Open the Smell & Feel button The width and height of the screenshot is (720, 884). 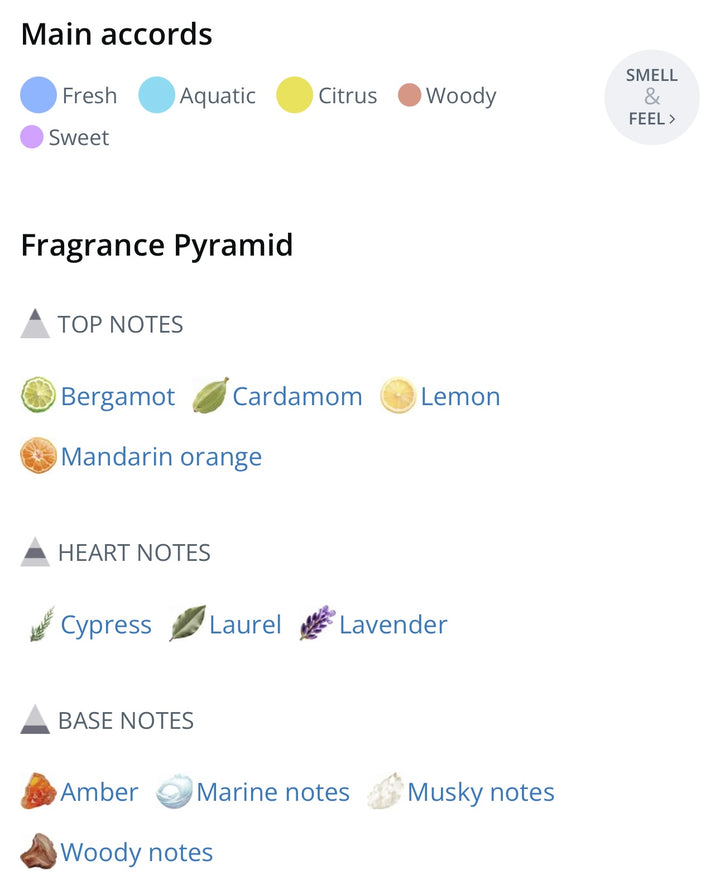(x=651, y=97)
